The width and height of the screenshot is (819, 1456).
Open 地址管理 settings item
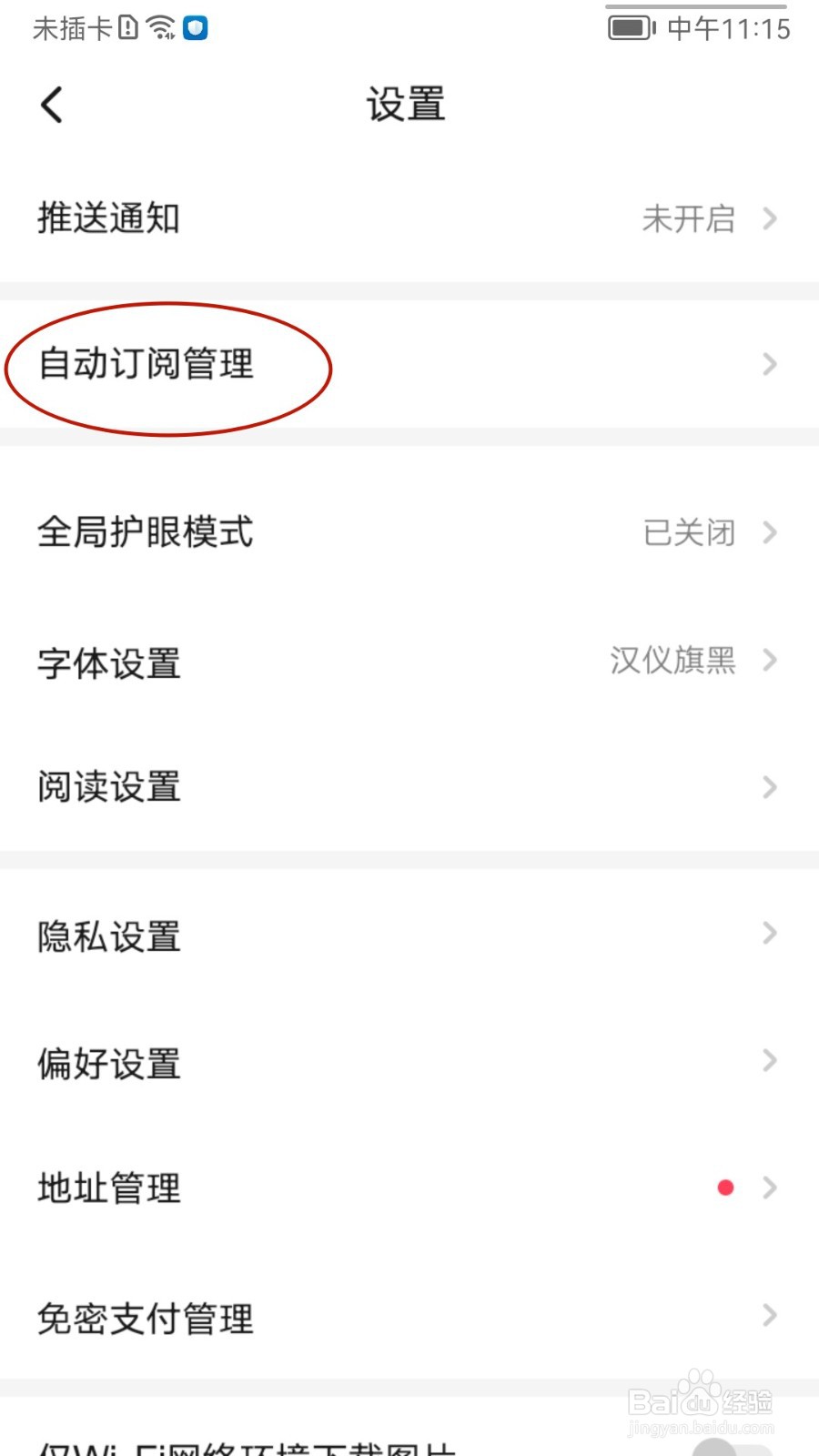[x=409, y=1187]
